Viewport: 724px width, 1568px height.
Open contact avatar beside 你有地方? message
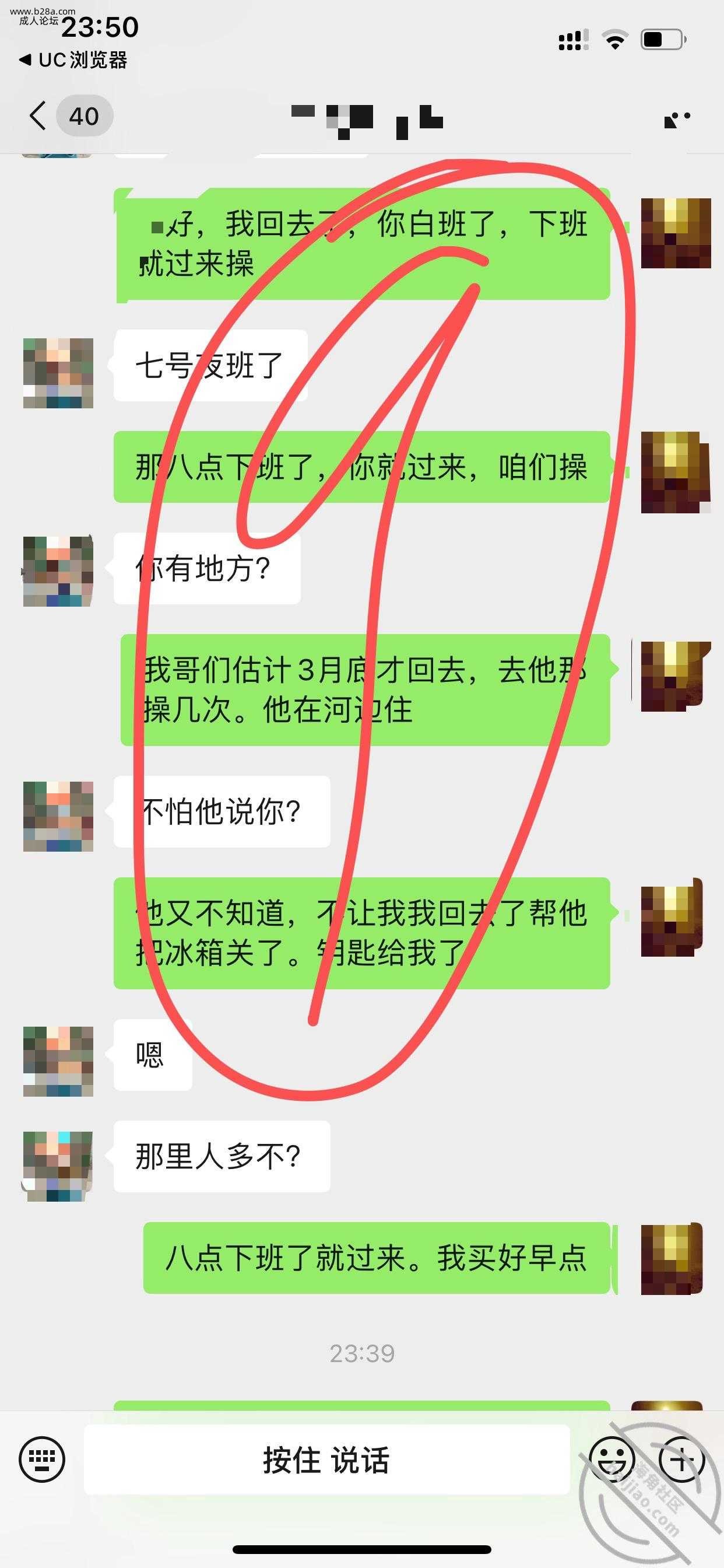(58, 571)
